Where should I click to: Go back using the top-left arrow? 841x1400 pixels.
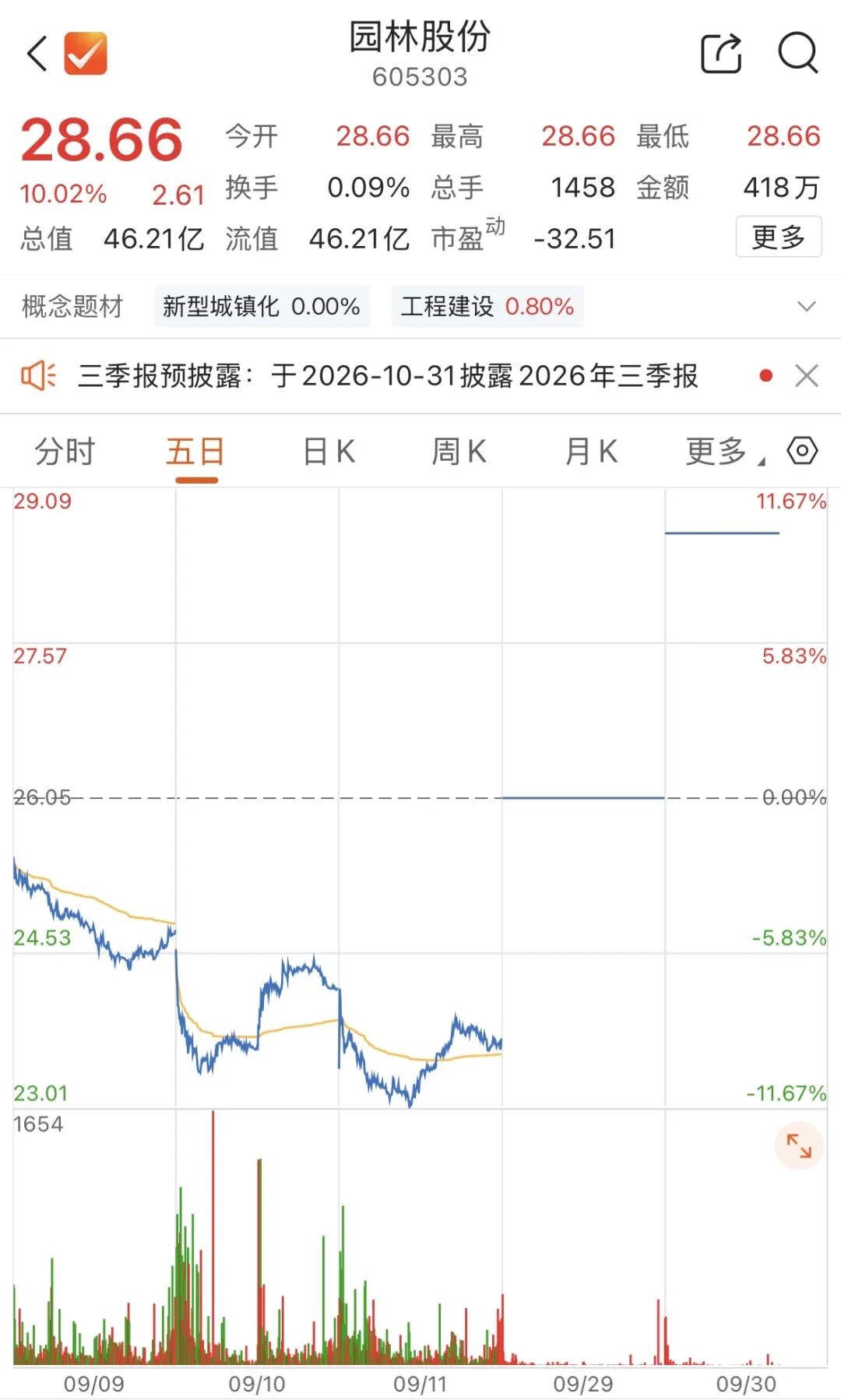pyautogui.click(x=37, y=54)
